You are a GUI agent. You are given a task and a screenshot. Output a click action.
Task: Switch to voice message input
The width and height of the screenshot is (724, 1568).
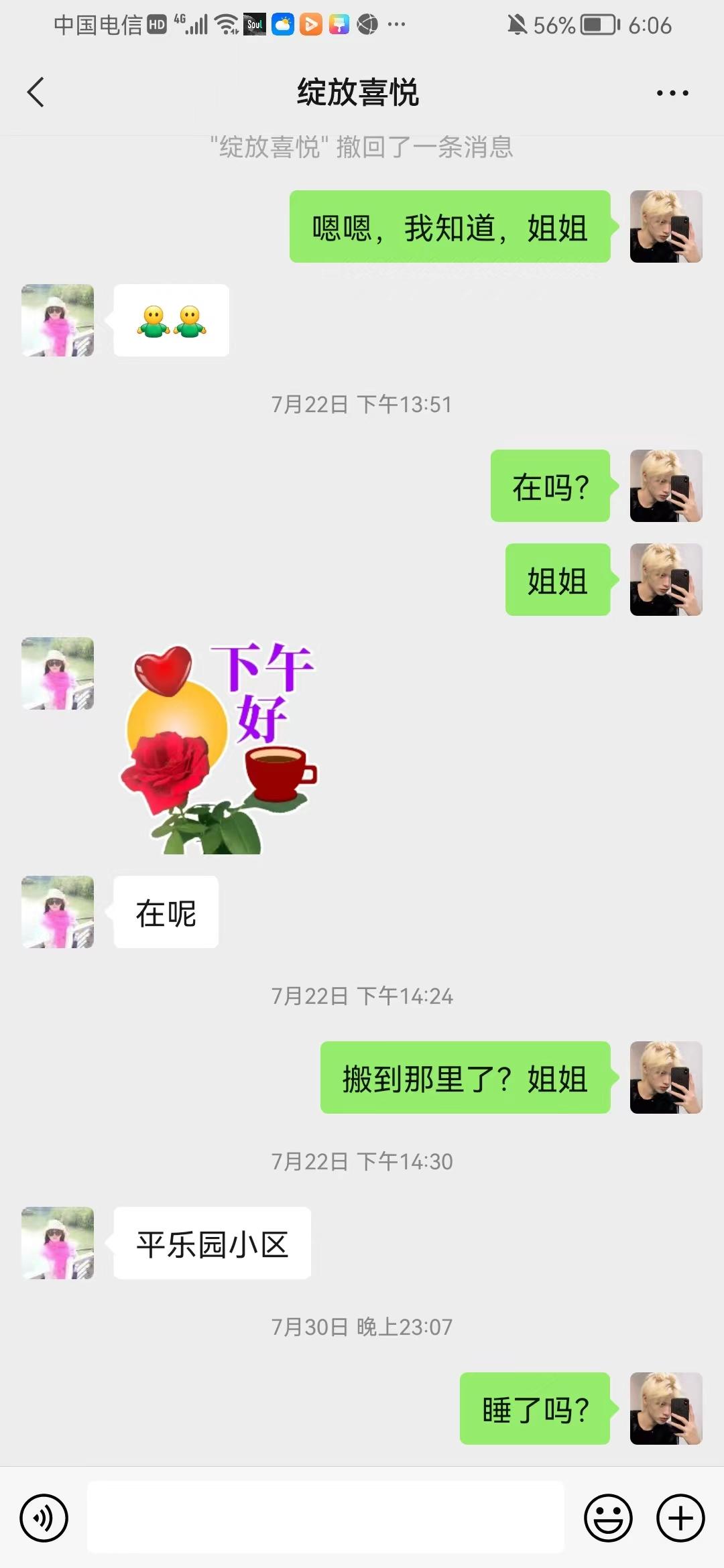pos(44,1518)
